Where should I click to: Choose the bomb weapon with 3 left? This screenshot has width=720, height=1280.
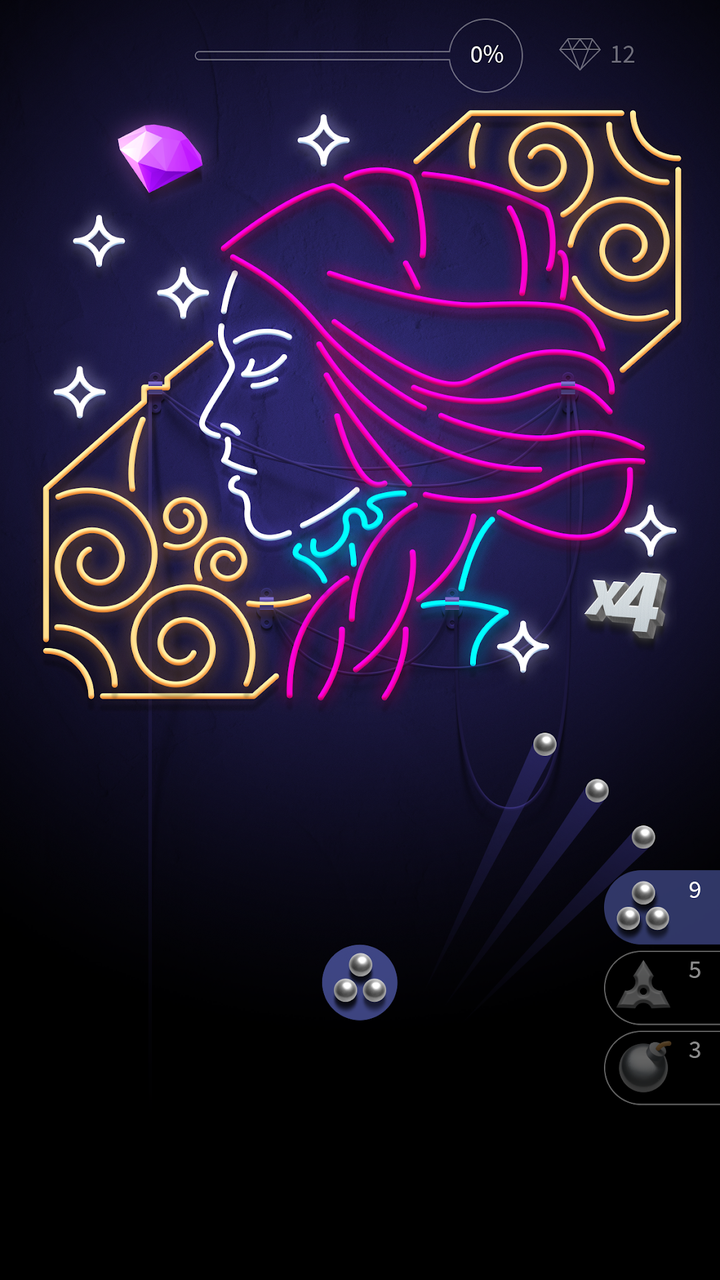[662, 1067]
